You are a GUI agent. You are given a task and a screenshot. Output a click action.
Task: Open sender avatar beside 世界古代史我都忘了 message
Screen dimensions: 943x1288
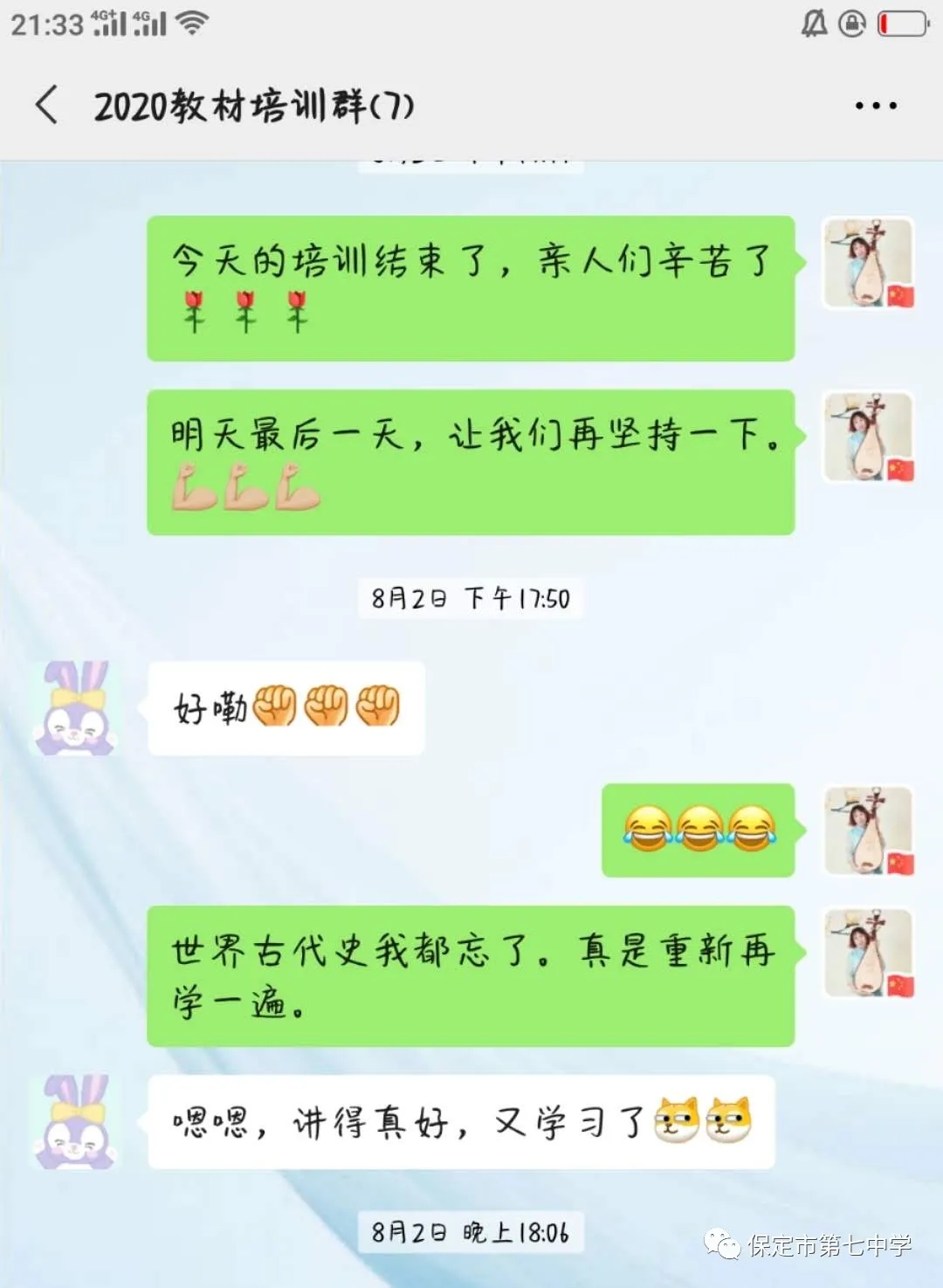click(x=868, y=953)
